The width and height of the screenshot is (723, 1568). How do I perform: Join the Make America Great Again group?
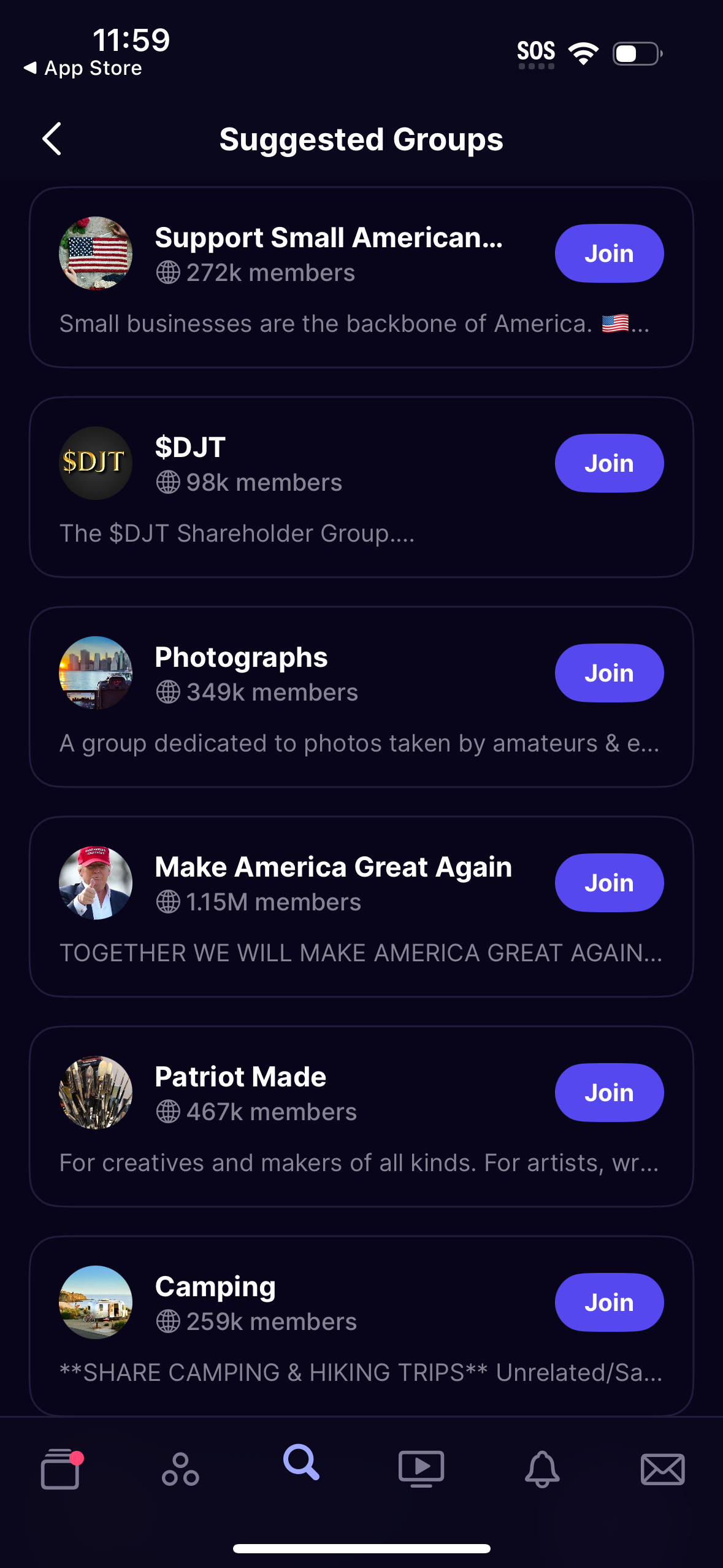point(609,883)
